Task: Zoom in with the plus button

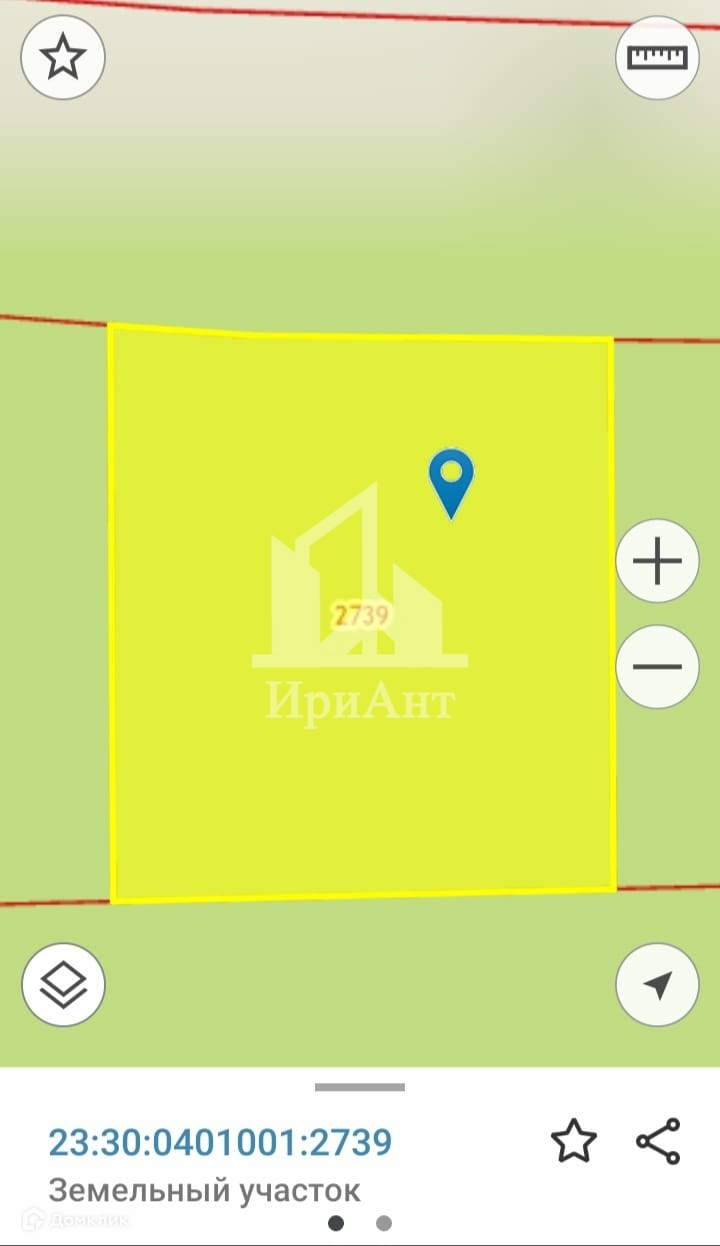Action: 657,561
